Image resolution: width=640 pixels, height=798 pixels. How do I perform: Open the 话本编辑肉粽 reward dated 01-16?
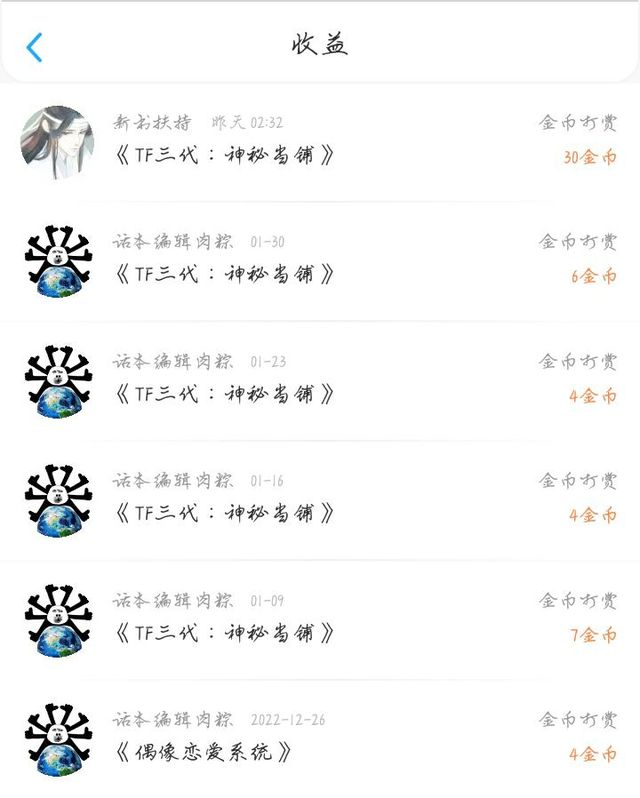tap(320, 499)
